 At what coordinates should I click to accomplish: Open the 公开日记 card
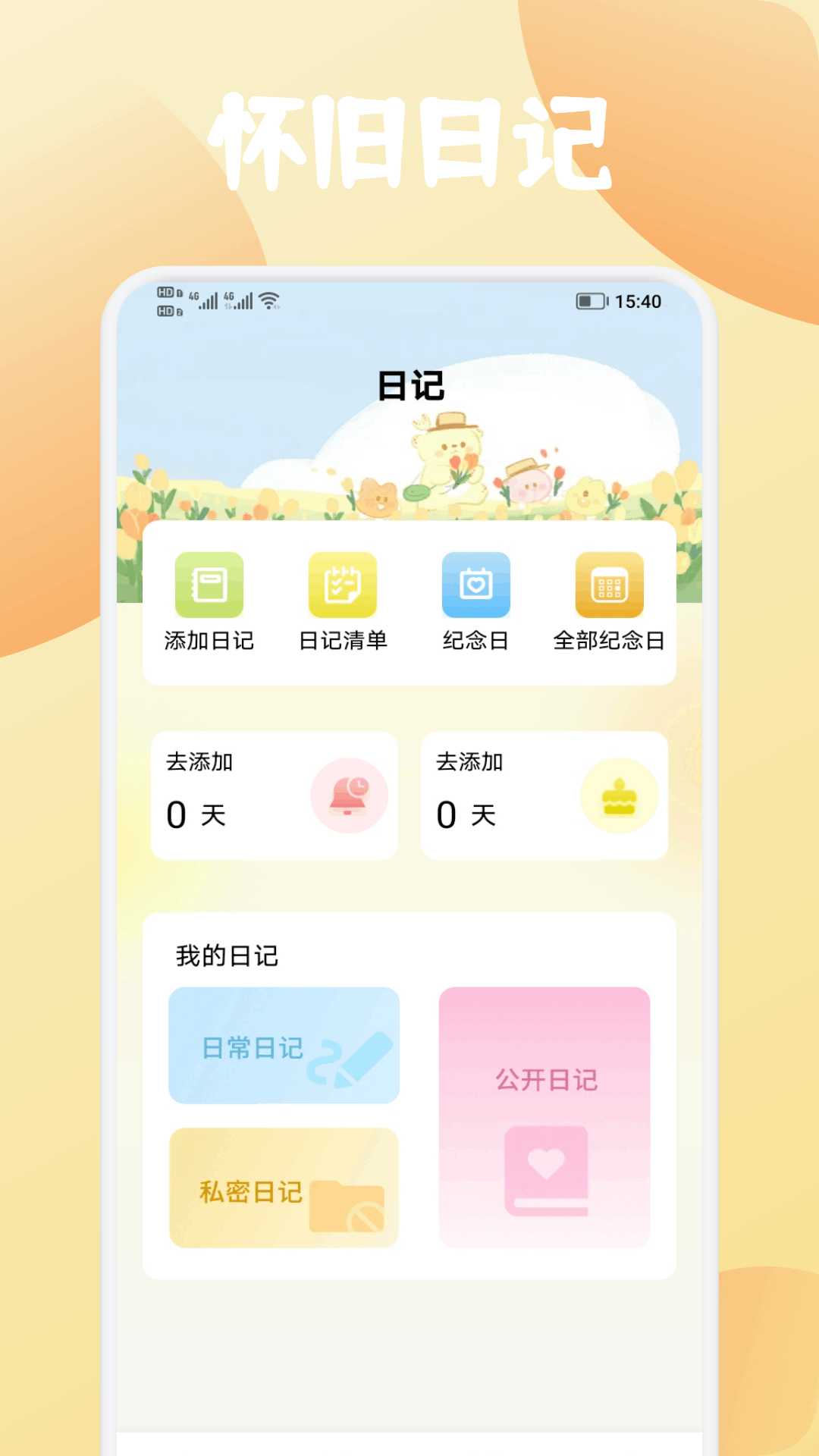pos(544,1115)
